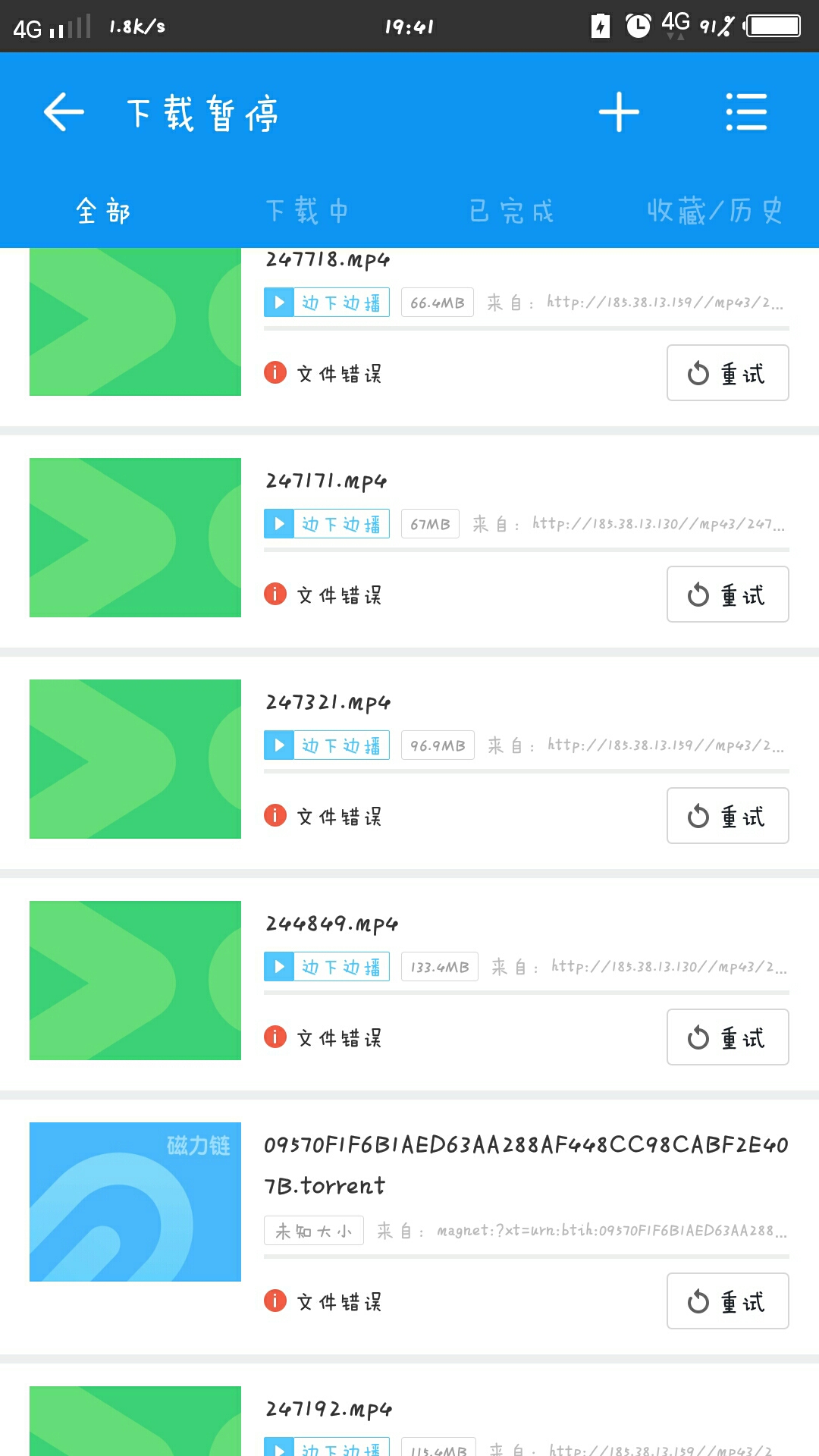This screenshot has height=1456, width=819.
Task: Open the 244849.mp4 video thumbnail
Action: click(135, 981)
